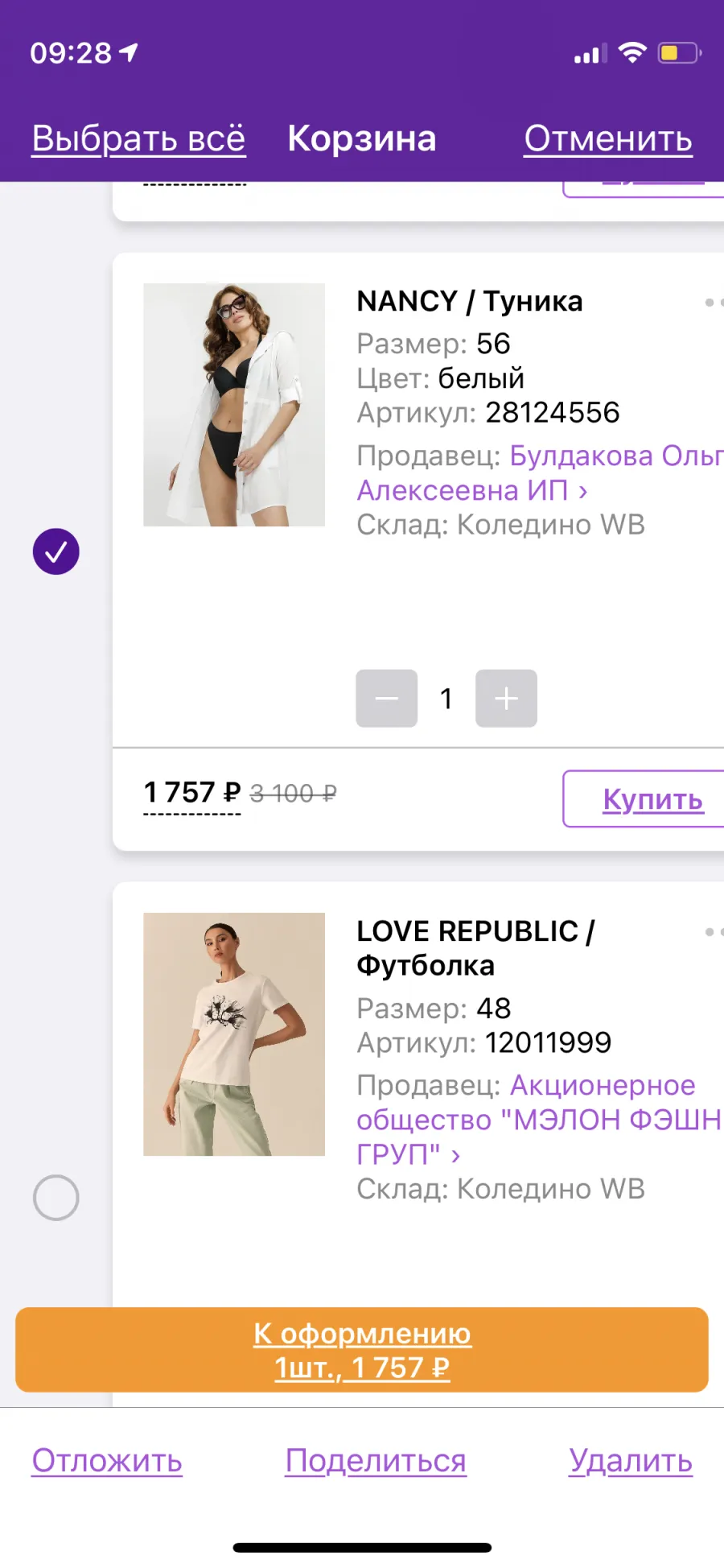724x1568 pixels.
Task: Open the NANCY Туника product image
Action: (234, 405)
